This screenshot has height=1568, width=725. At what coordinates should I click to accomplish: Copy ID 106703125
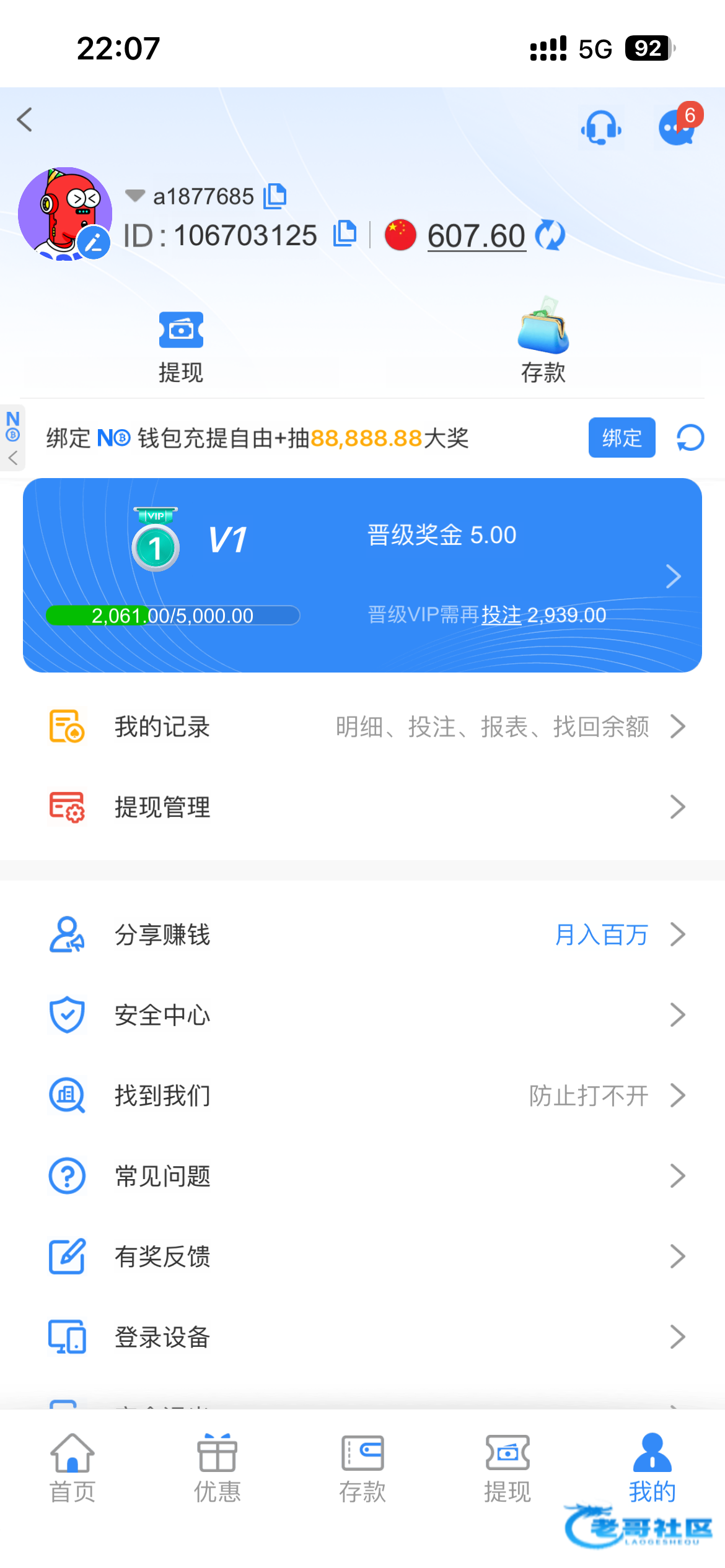345,234
